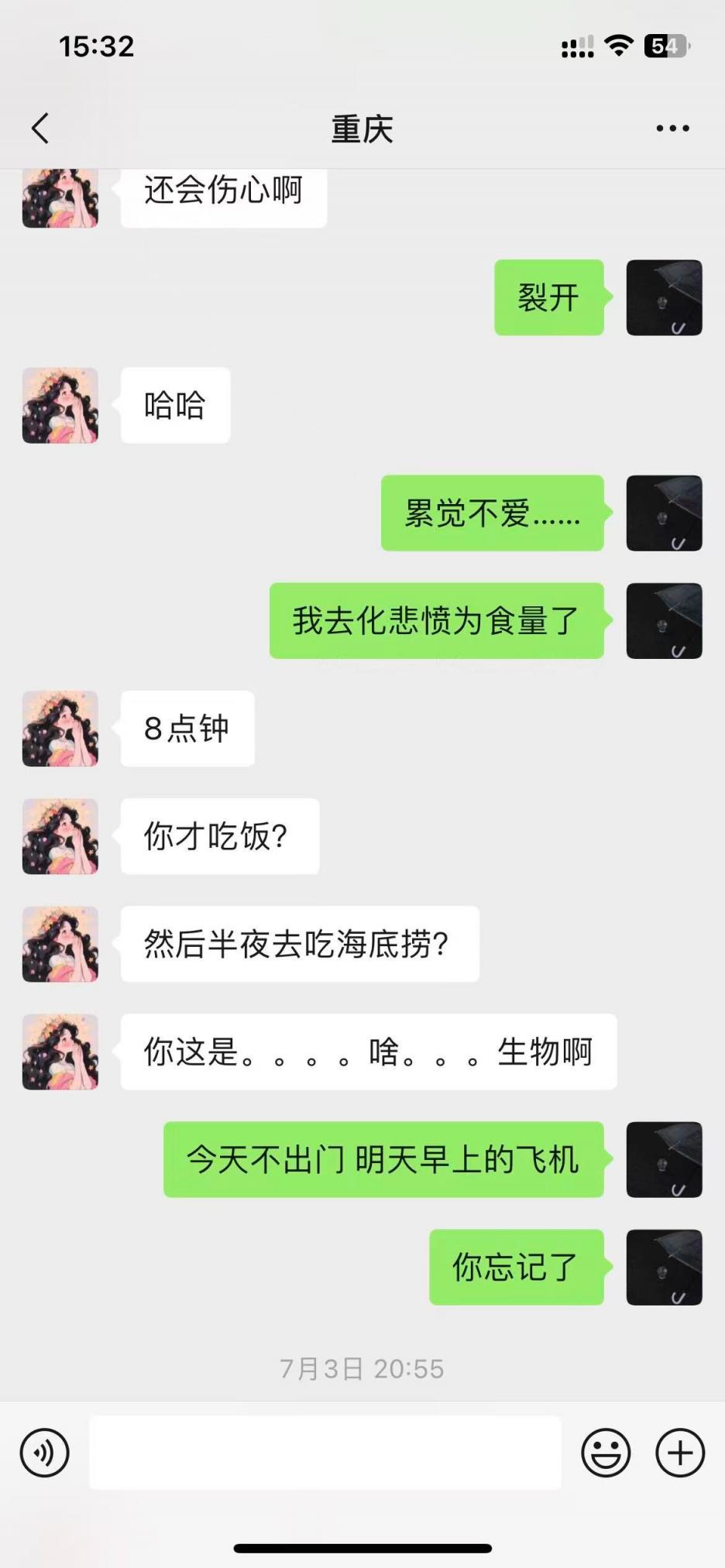
Task: Open contact avatar beside 哈哈 message
Action: pos(60,406)
